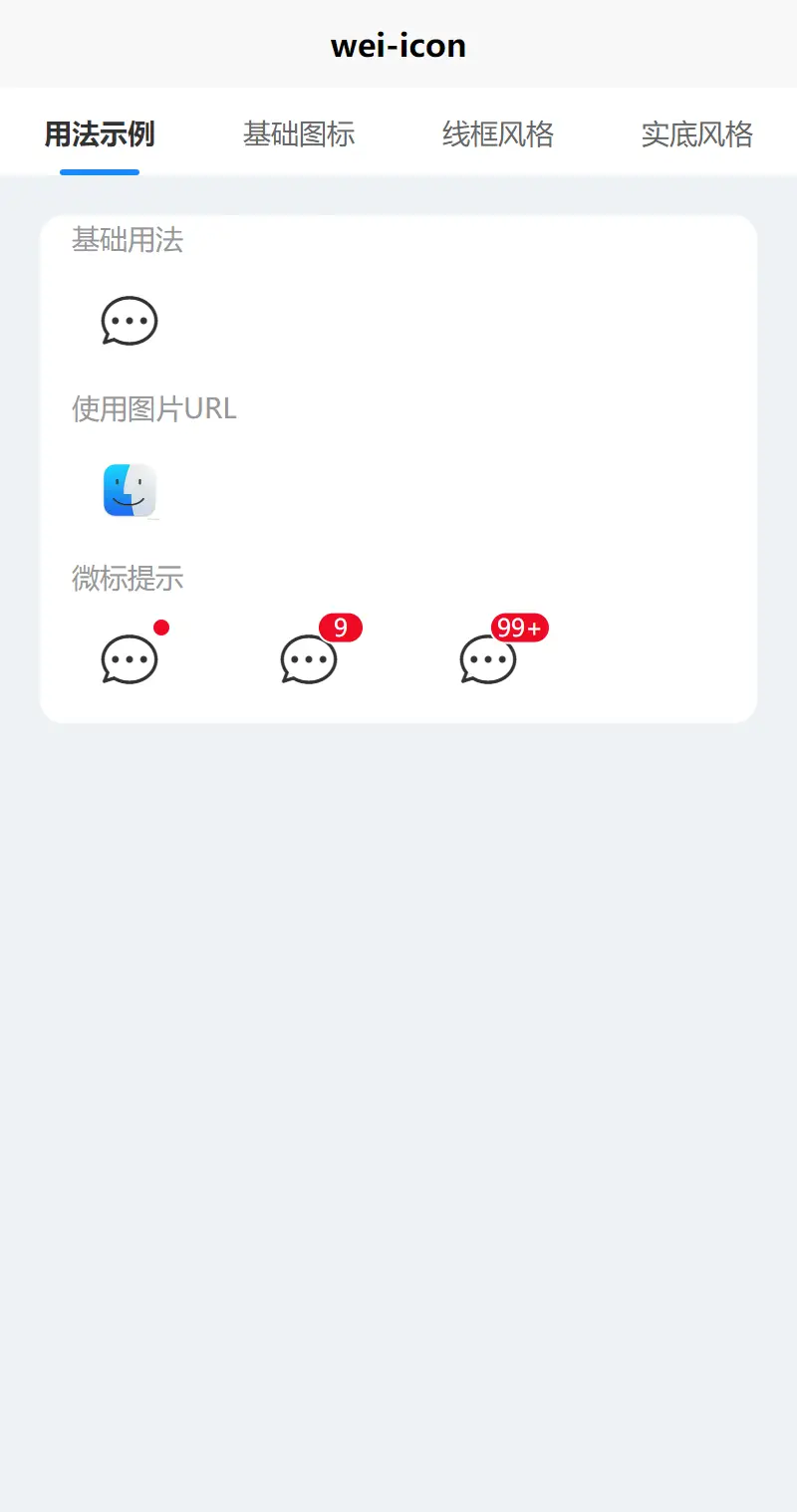Switch to the 基础图标 tab
This screenshot has width=797, height=1512.
[299, 133]
